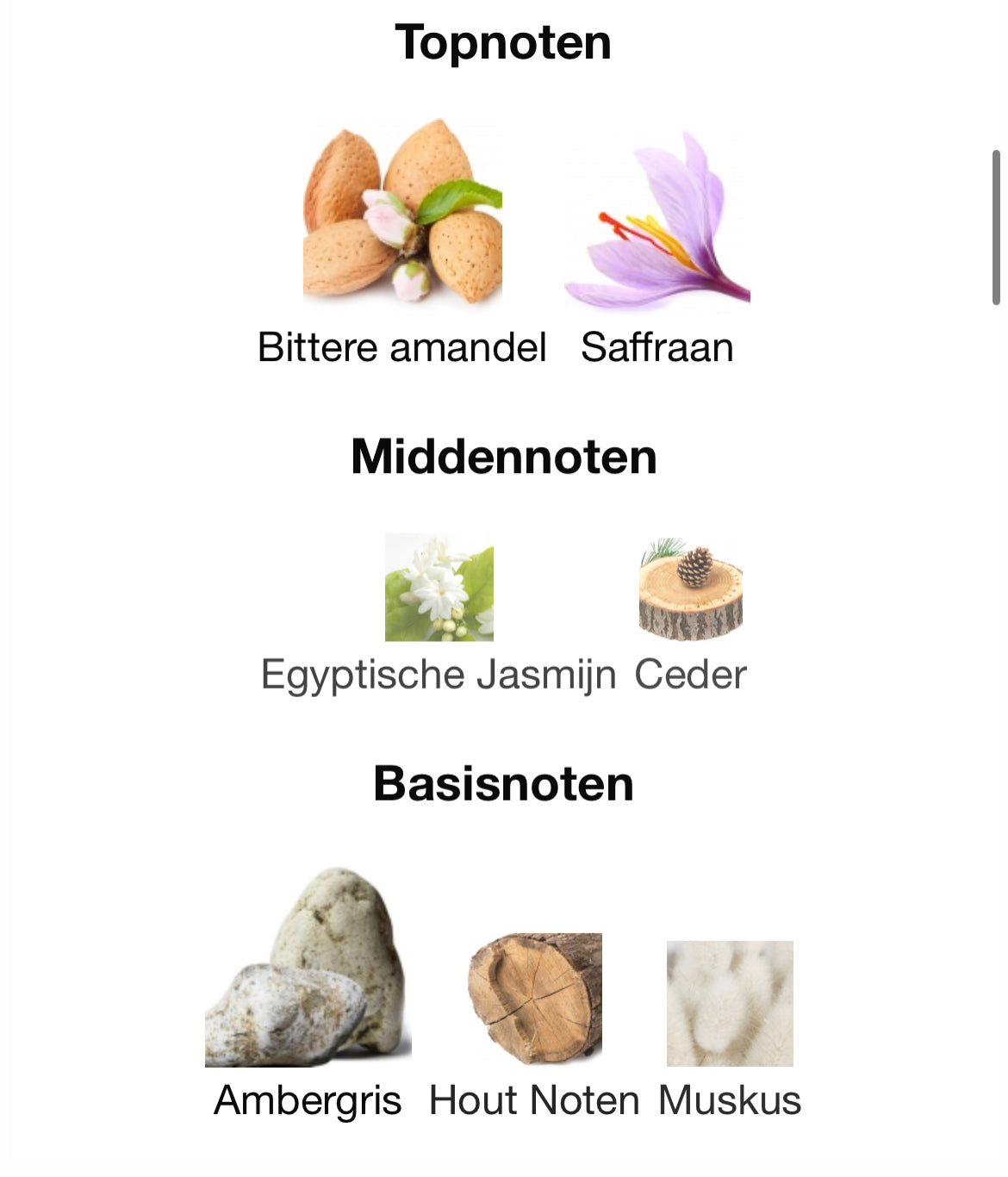This screenshot has width=1008, height=1177.
Task: Open the Saffraan note
Action: (656, 220)
